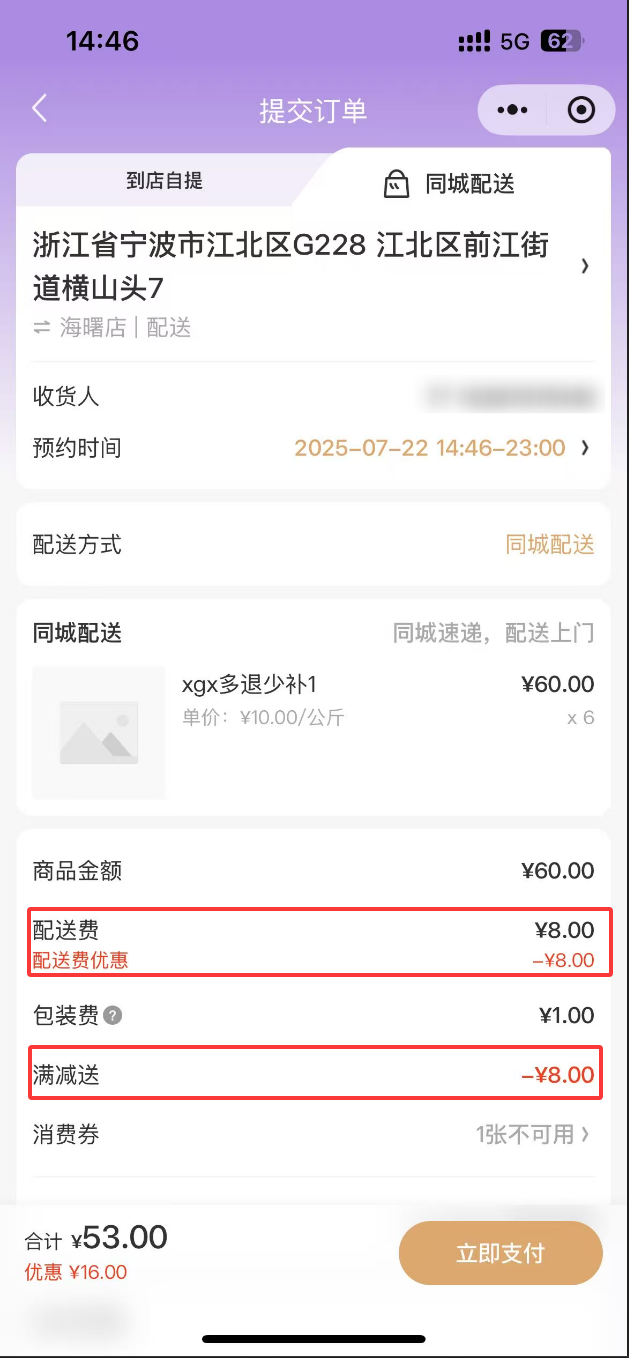Tap 立即支付 to pay now
Image resolution: width=629 pixels, height=1358 pixels.
(x=500, y=1253)
